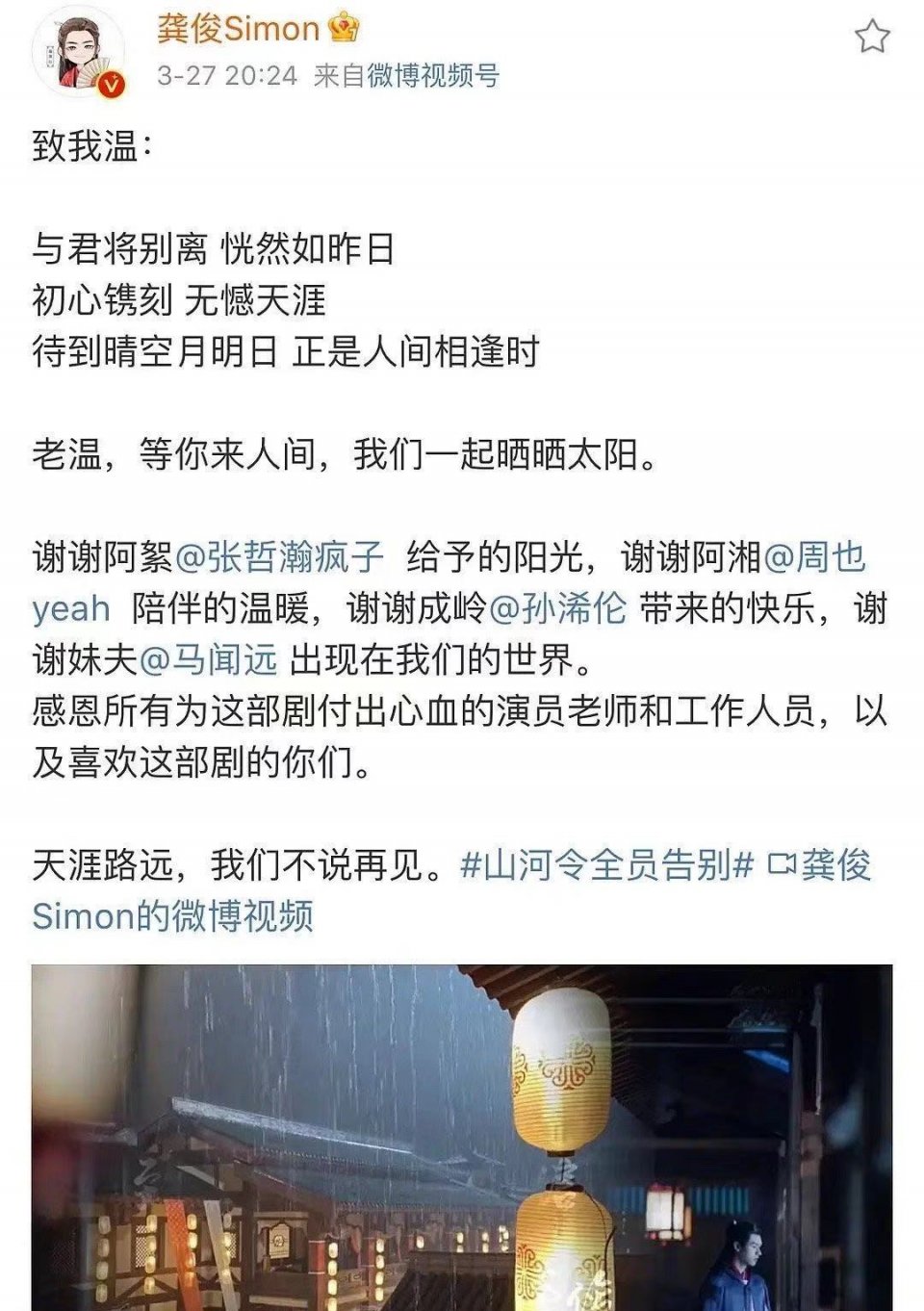Play the attached lantern video
The image size is (924, 1311).
click(x=462, y=1136)
